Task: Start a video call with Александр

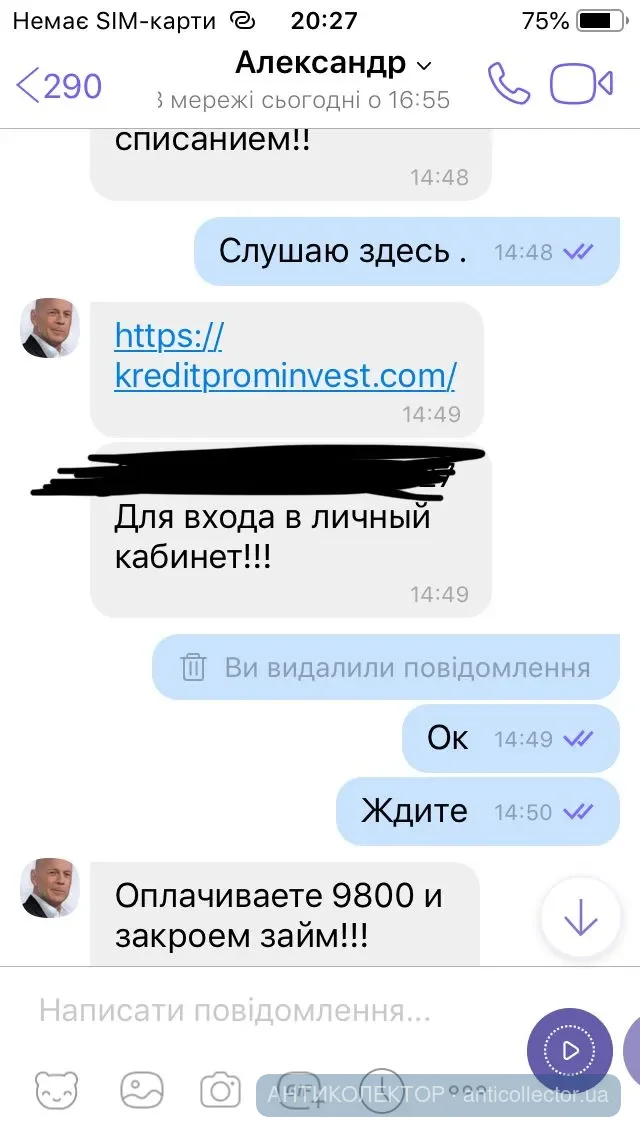Action: coord(581,84)
